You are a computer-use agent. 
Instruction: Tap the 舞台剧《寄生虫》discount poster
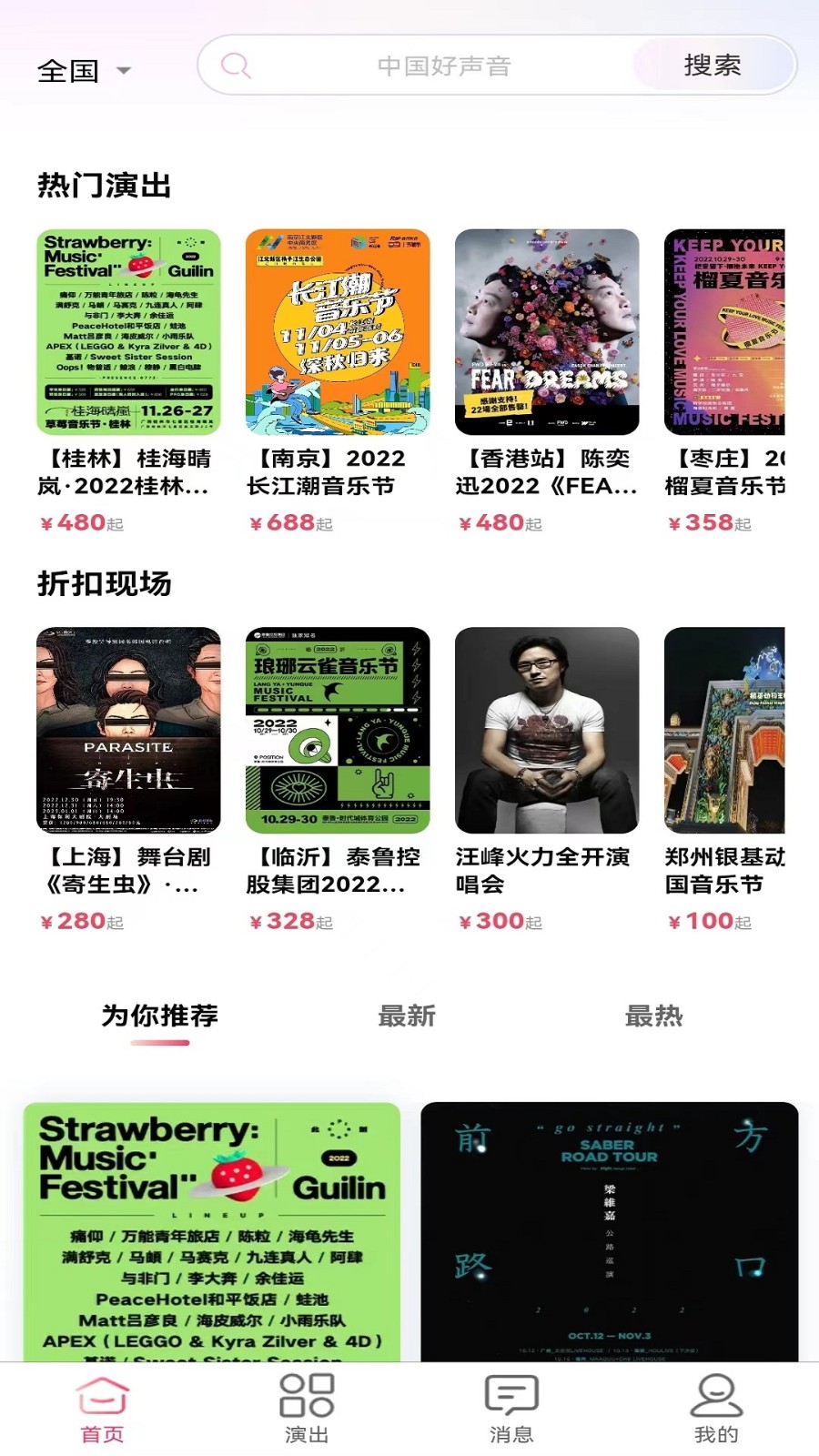127,728
